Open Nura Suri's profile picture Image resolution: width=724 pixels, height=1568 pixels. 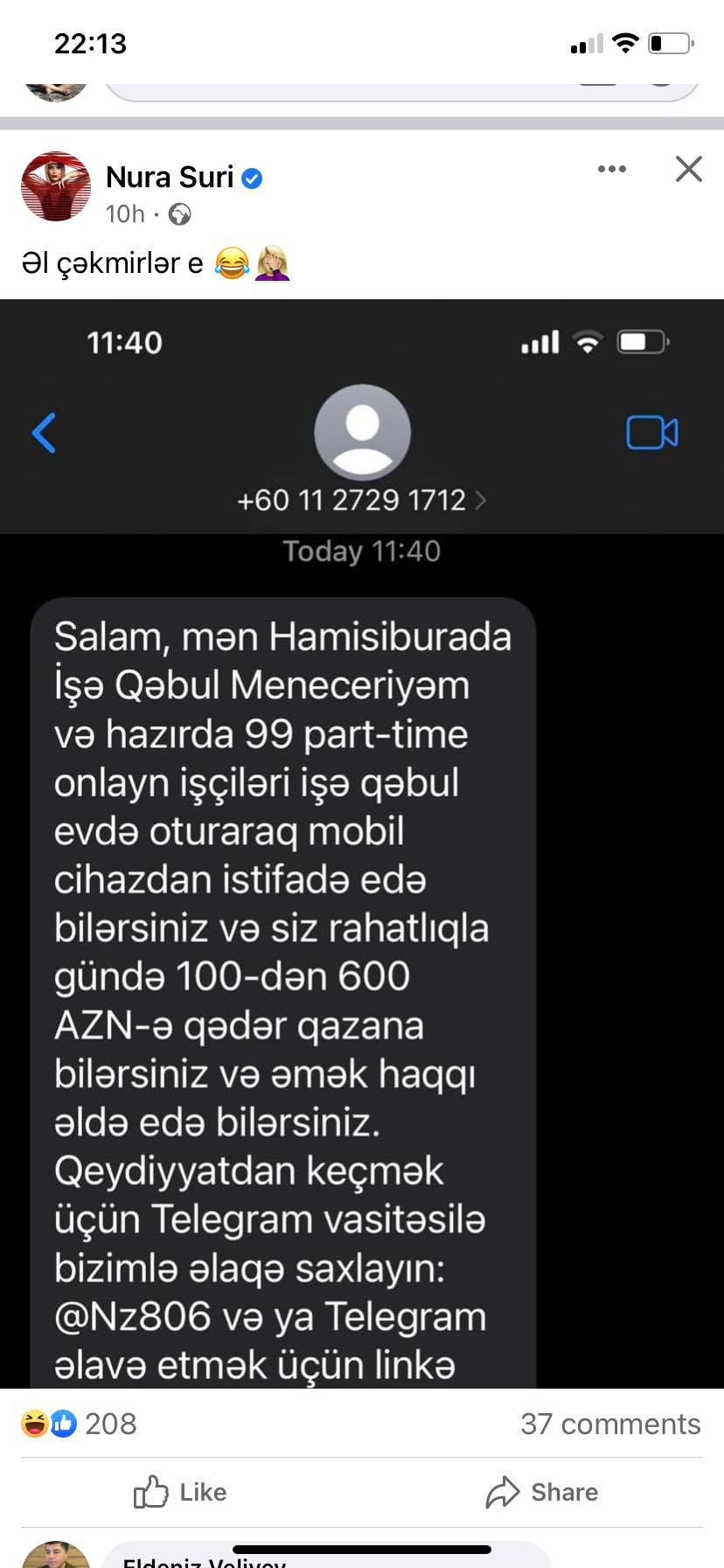(56, 186)
